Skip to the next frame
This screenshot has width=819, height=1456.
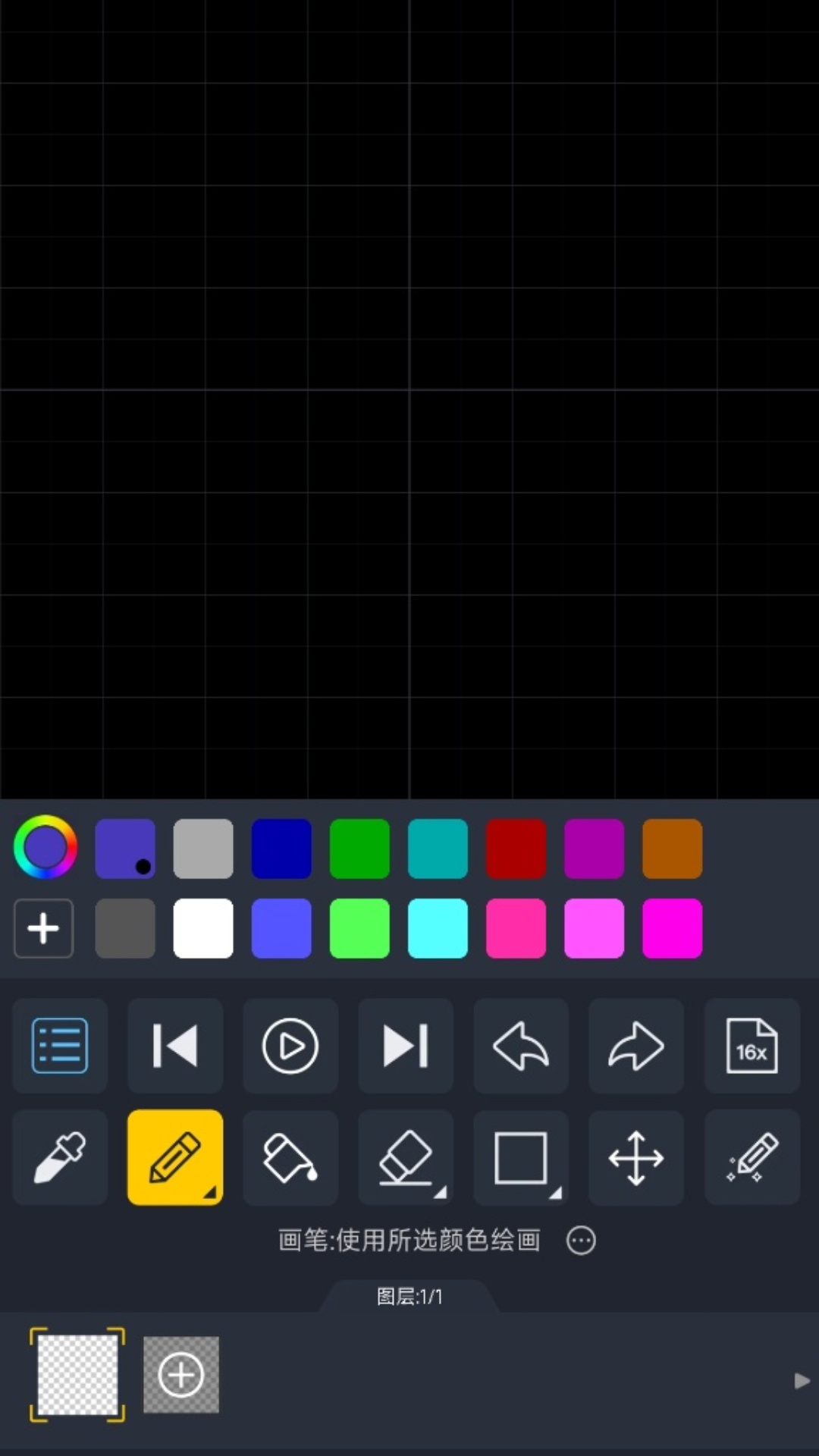point(406,1046)
